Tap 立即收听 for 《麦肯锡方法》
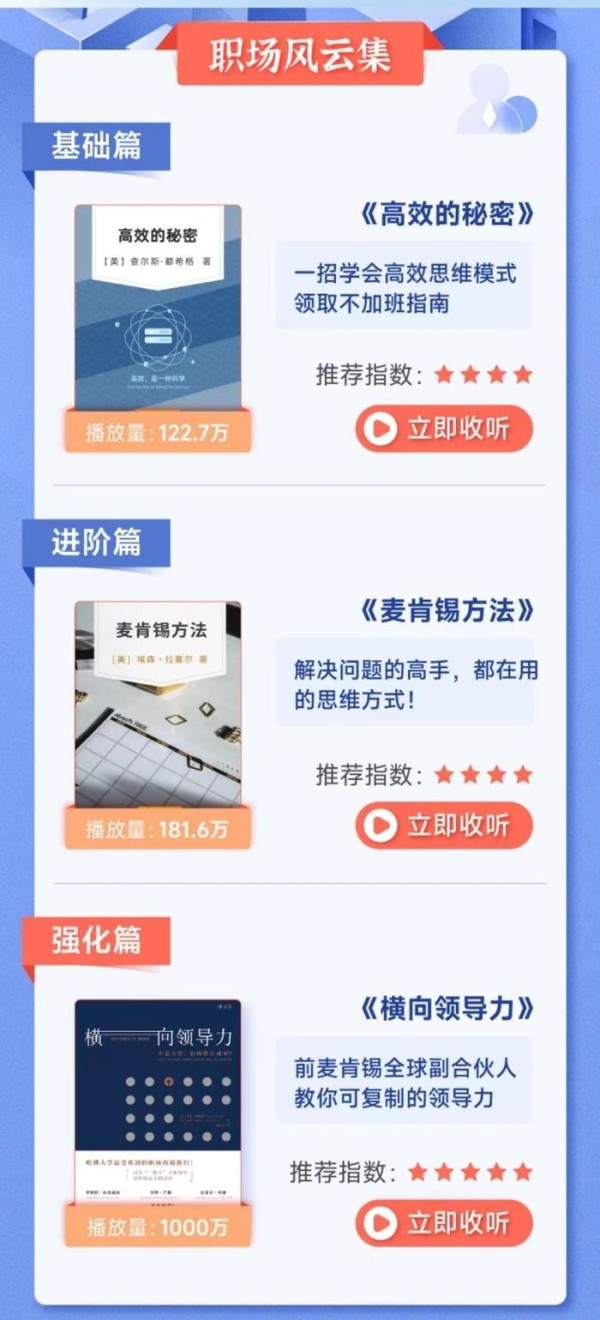The height and width of the screenshot is (1320, 600). pos(443,825)
